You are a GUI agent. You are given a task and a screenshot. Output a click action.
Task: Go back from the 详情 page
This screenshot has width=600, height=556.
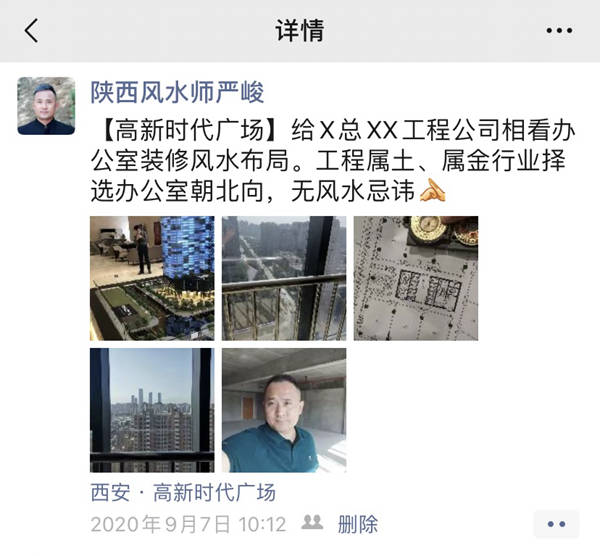(x=31, y=31)
